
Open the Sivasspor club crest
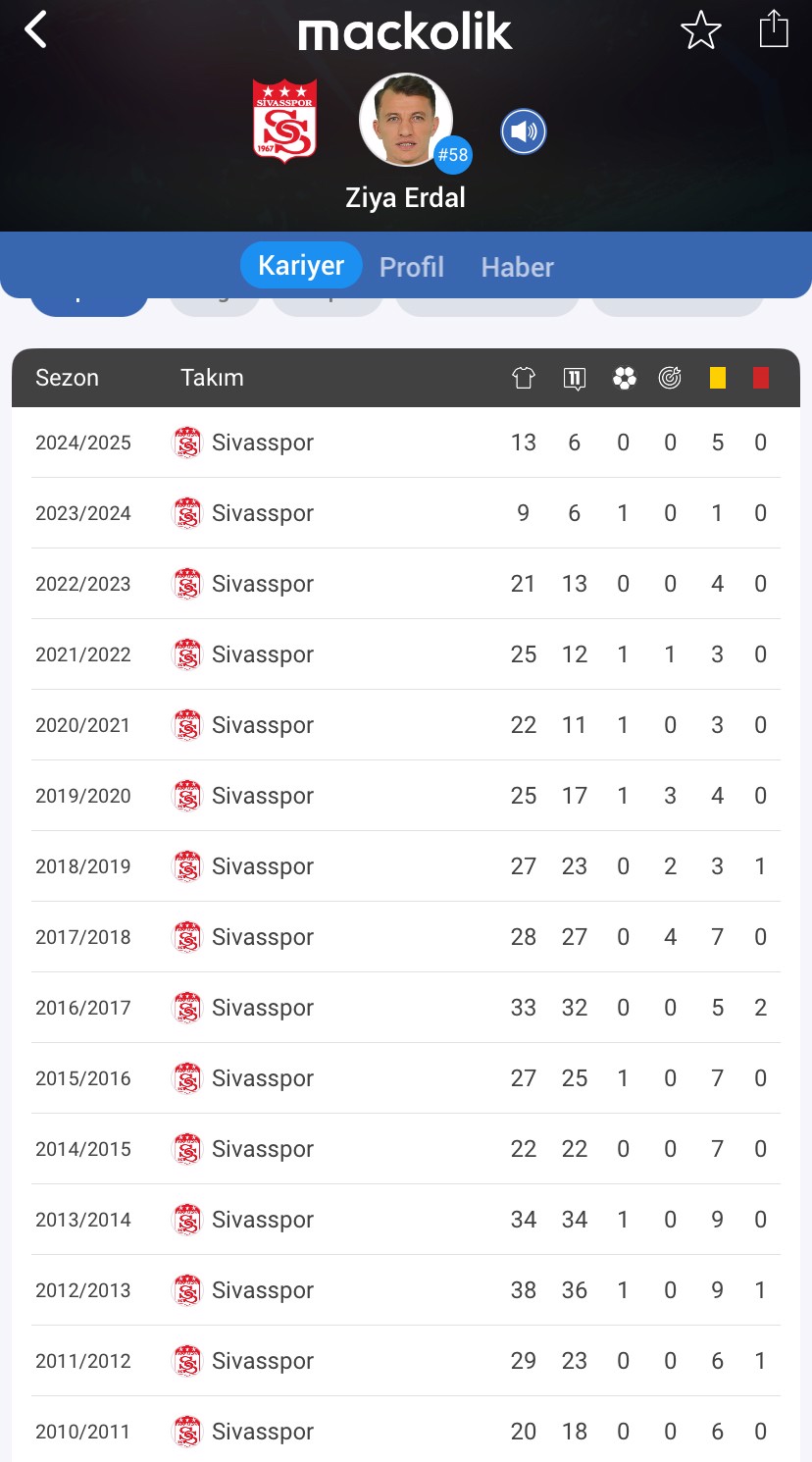284,121
